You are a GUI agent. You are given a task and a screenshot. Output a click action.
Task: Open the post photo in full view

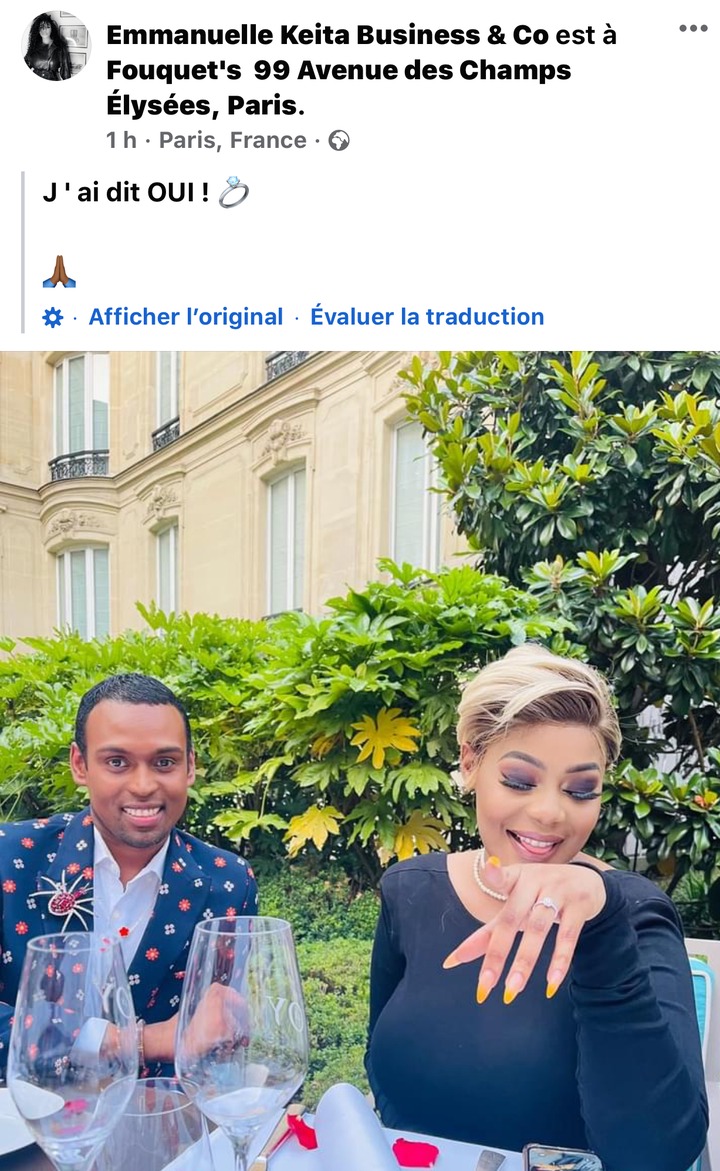(360, 760)
